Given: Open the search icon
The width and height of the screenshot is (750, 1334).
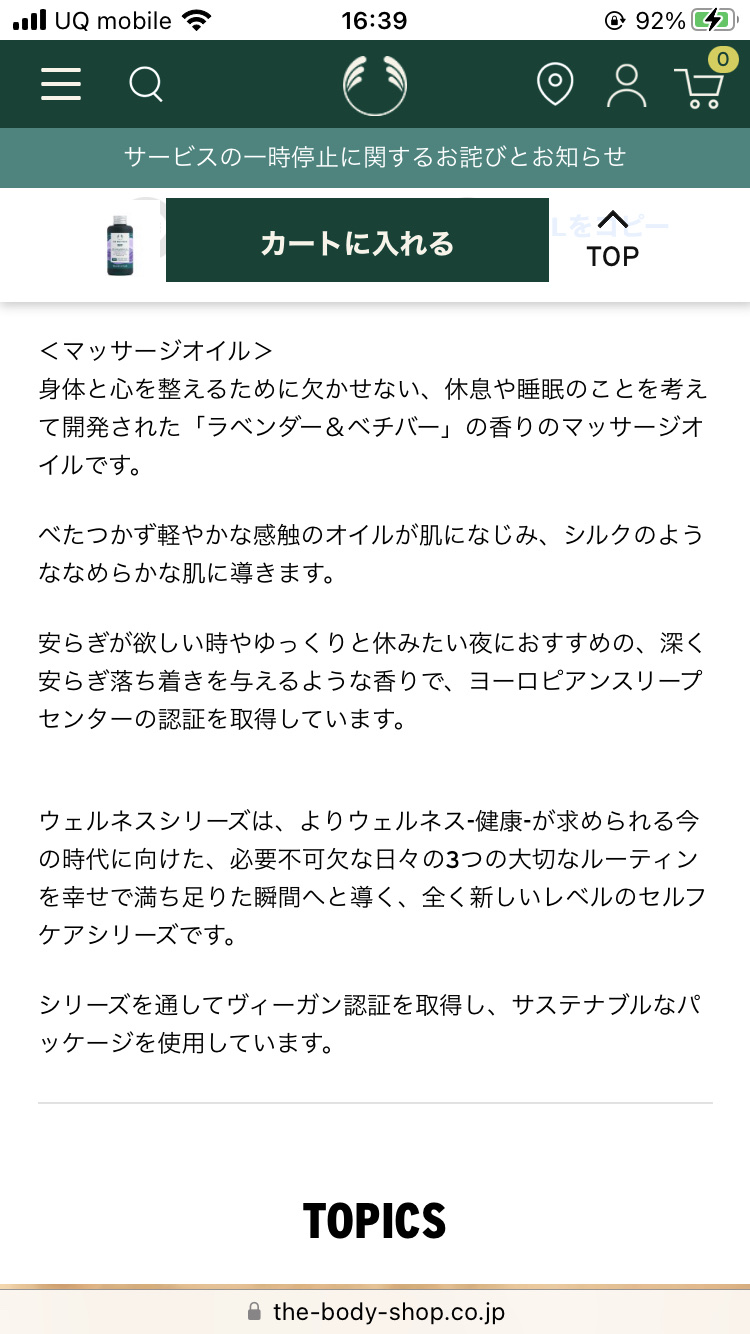Looking at the screenshot, I should point(146,85).
